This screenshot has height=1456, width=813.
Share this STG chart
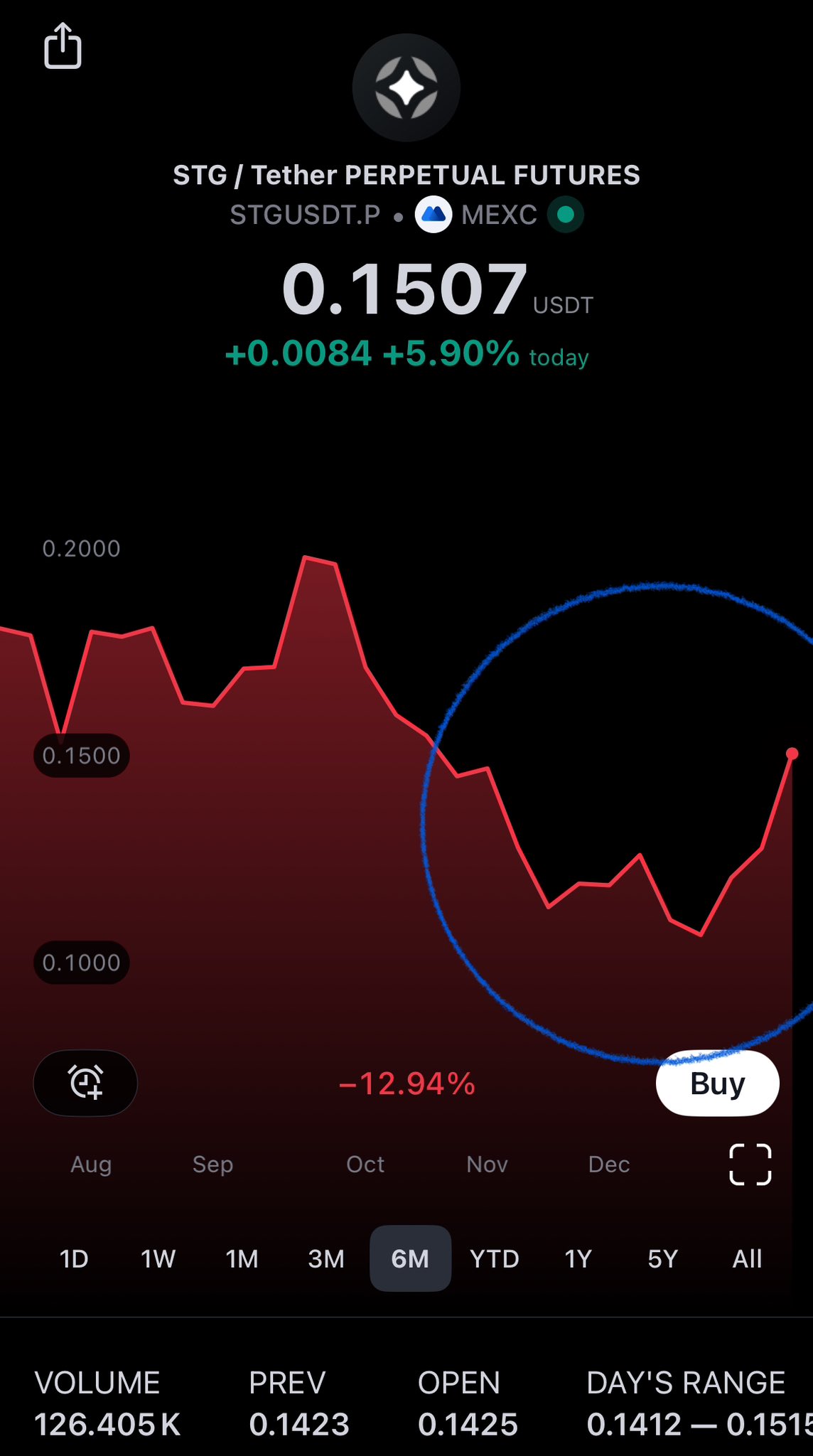(63, 46)
